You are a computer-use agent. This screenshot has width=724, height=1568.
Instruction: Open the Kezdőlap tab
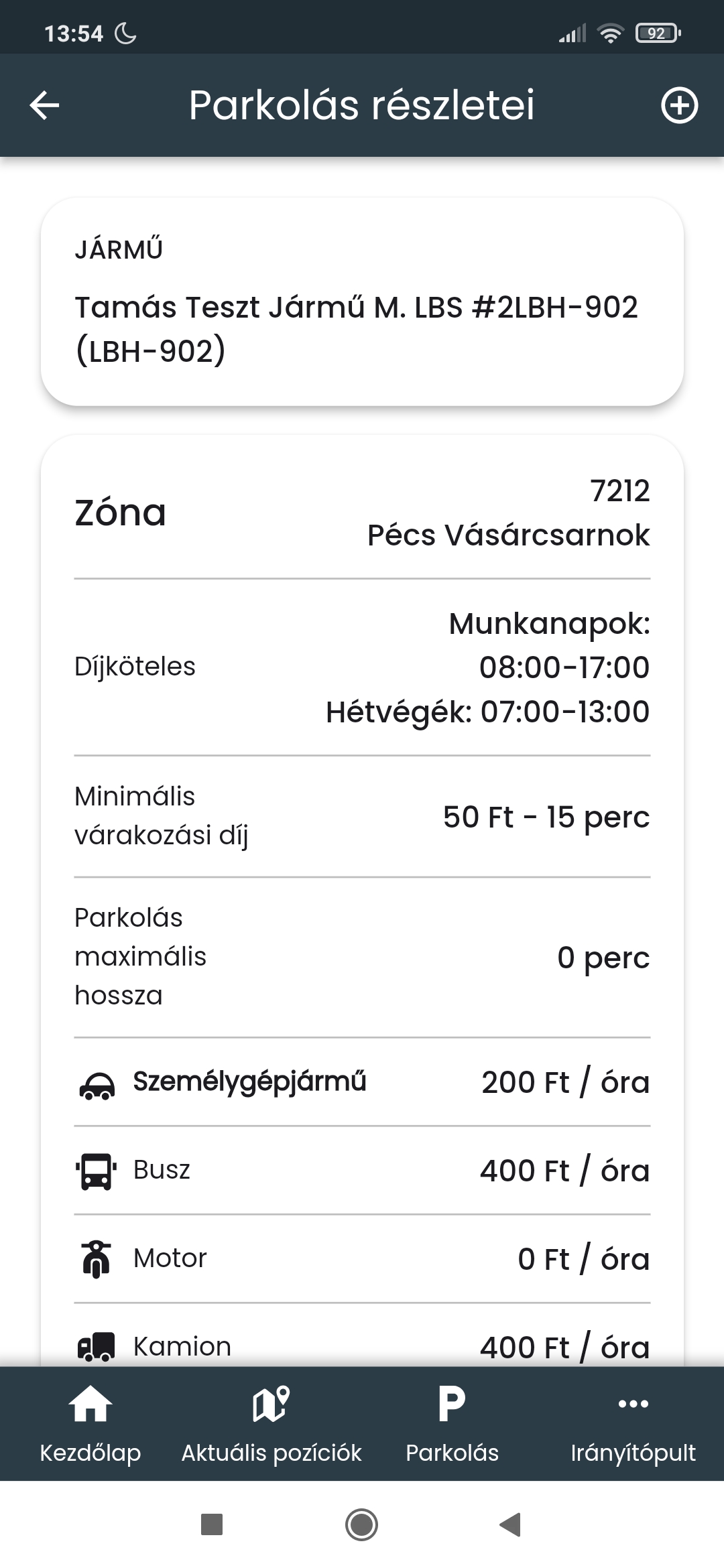90,1424
